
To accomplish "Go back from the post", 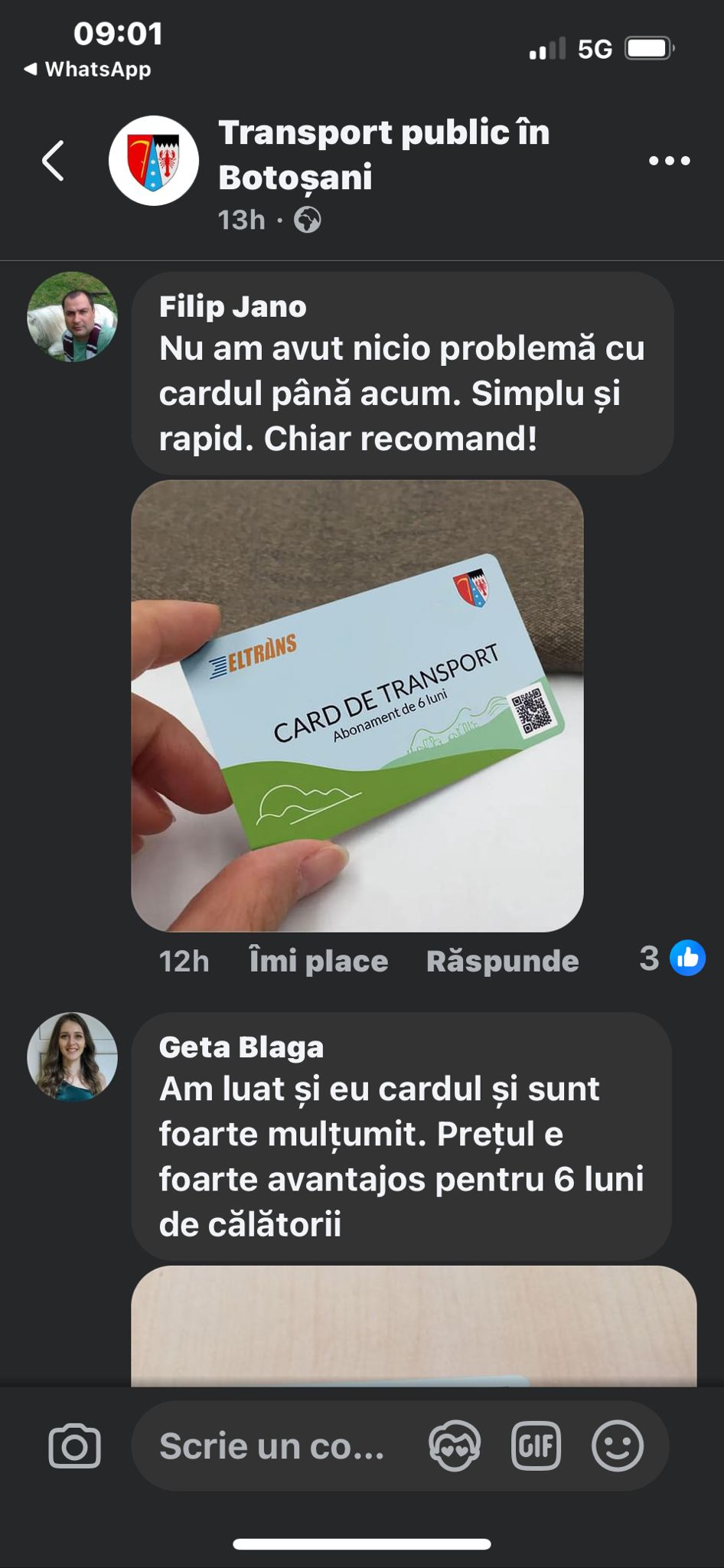I will pos(53,161).
